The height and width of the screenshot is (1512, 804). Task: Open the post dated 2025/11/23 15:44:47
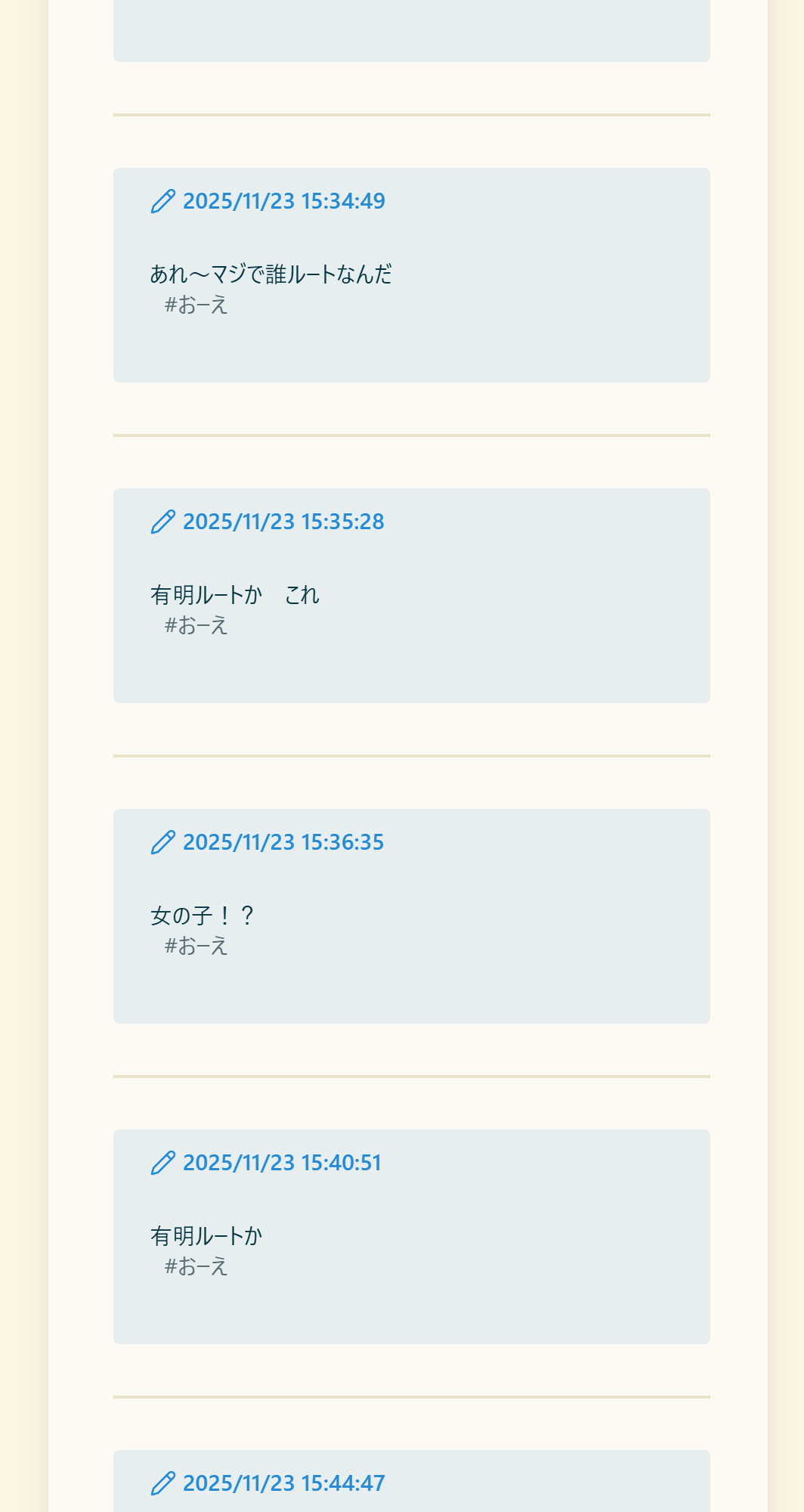(x=283, y=1483)
